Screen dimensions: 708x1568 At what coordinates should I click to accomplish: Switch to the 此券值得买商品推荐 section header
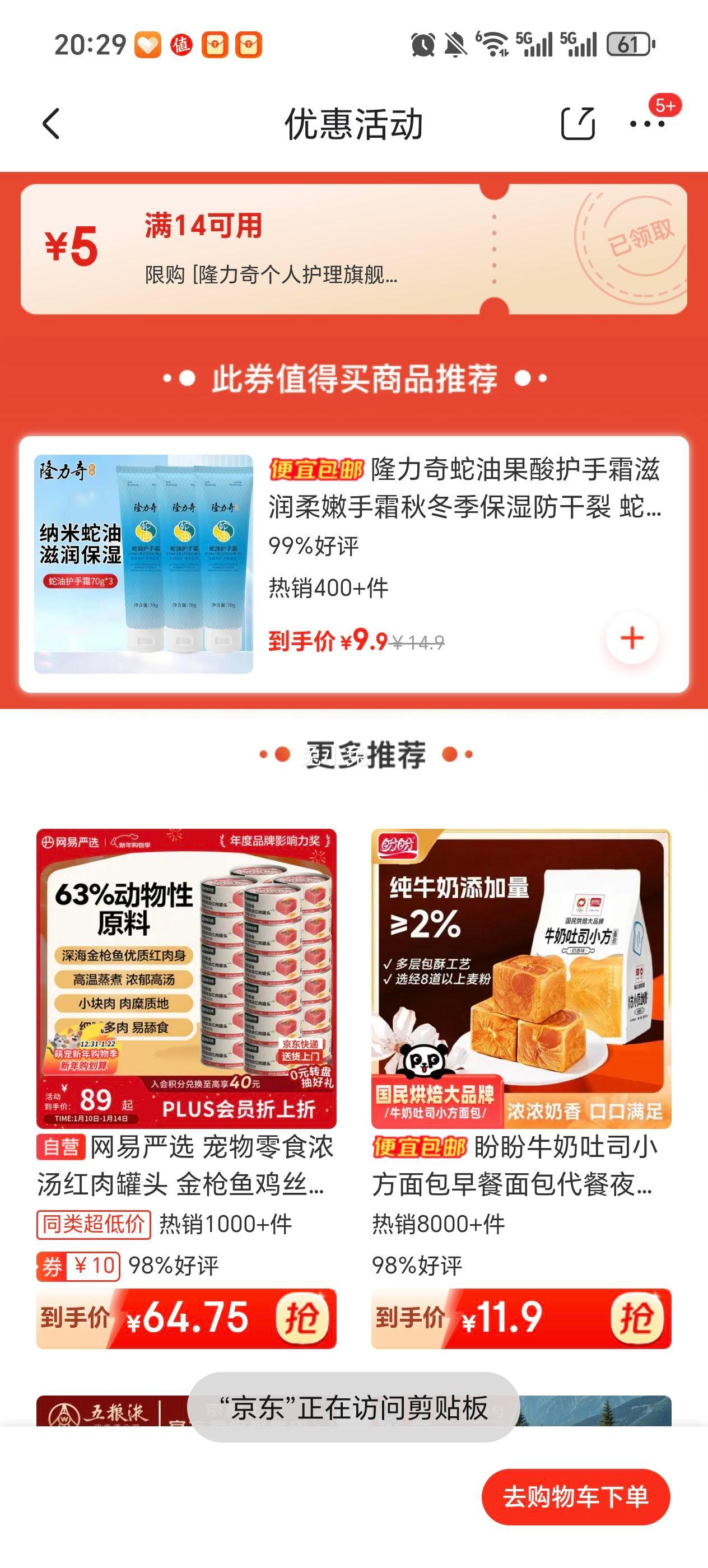[353, 377]
